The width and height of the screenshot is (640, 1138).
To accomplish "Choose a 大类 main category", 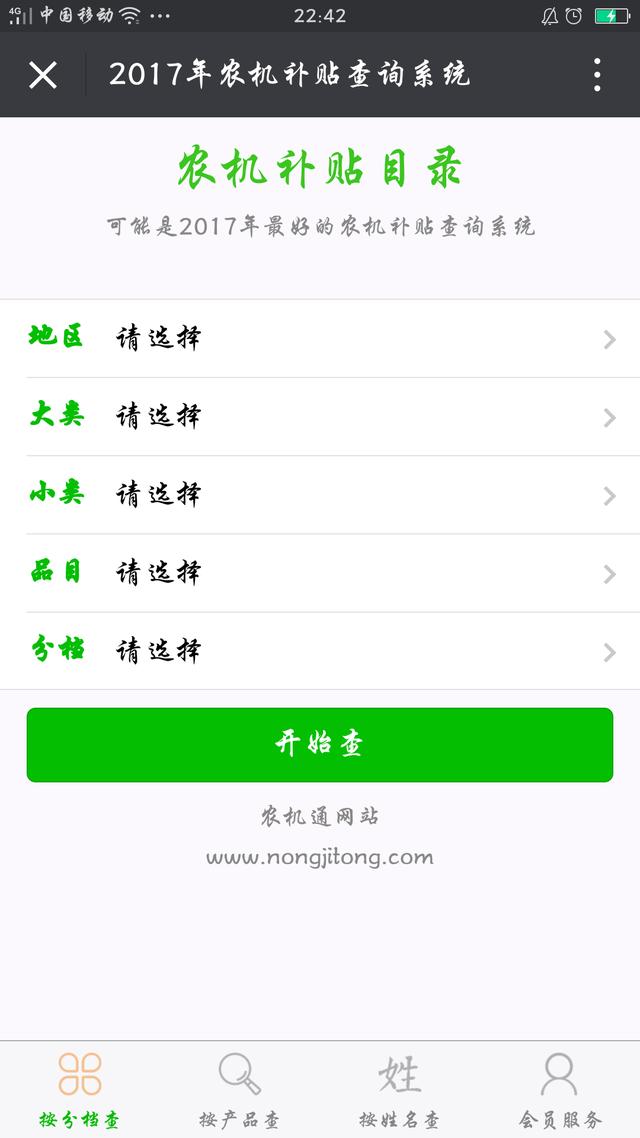I will 320,417.
